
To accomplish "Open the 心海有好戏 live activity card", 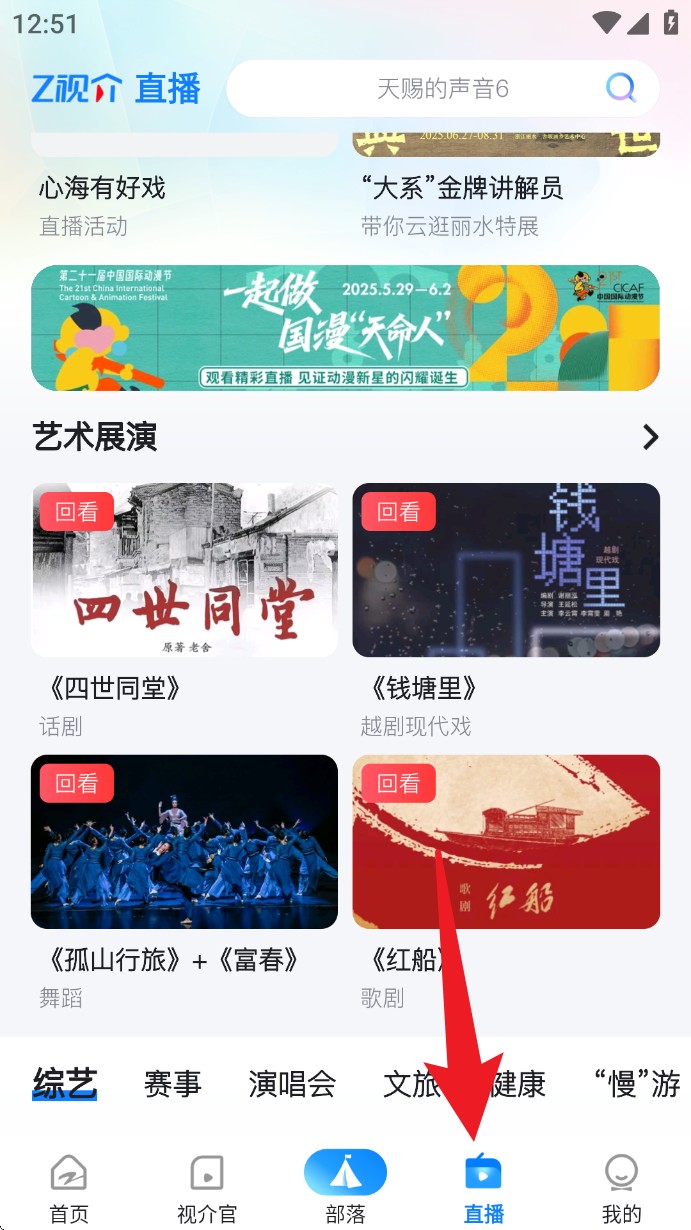I will [x=184, y=188].
